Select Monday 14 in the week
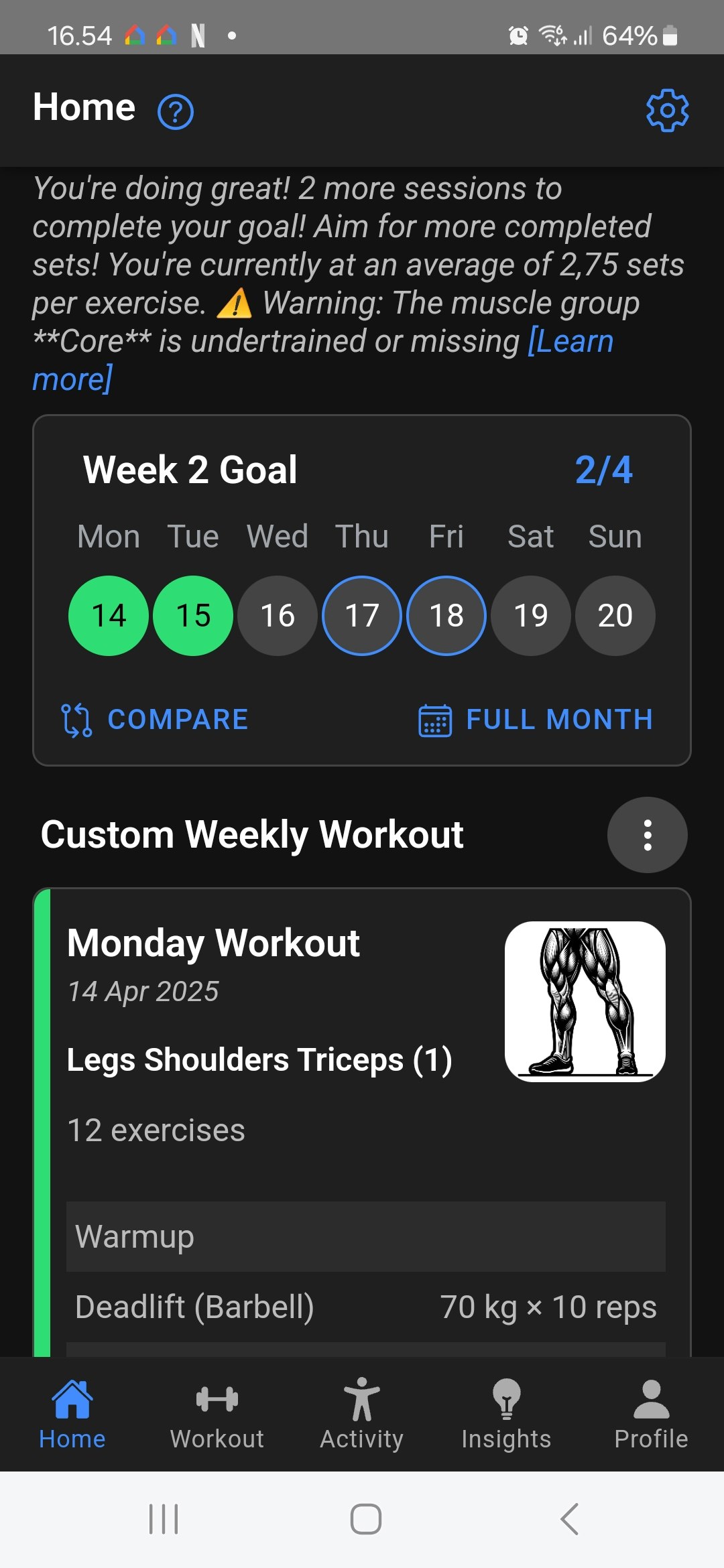This screenshot has height=1568, width=724. point(109,615)
